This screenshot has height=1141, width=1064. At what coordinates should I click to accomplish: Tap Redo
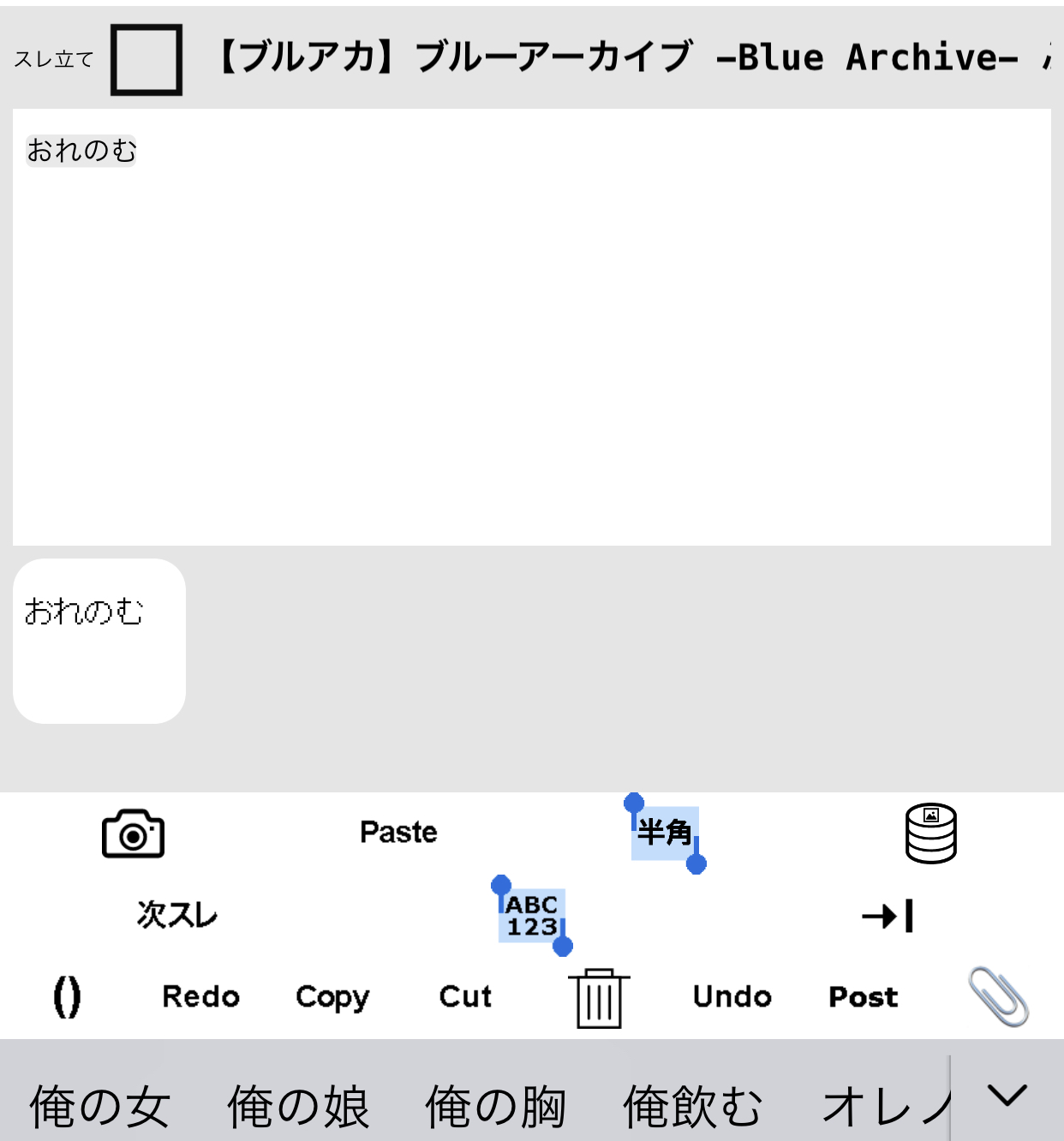(200, 997)
